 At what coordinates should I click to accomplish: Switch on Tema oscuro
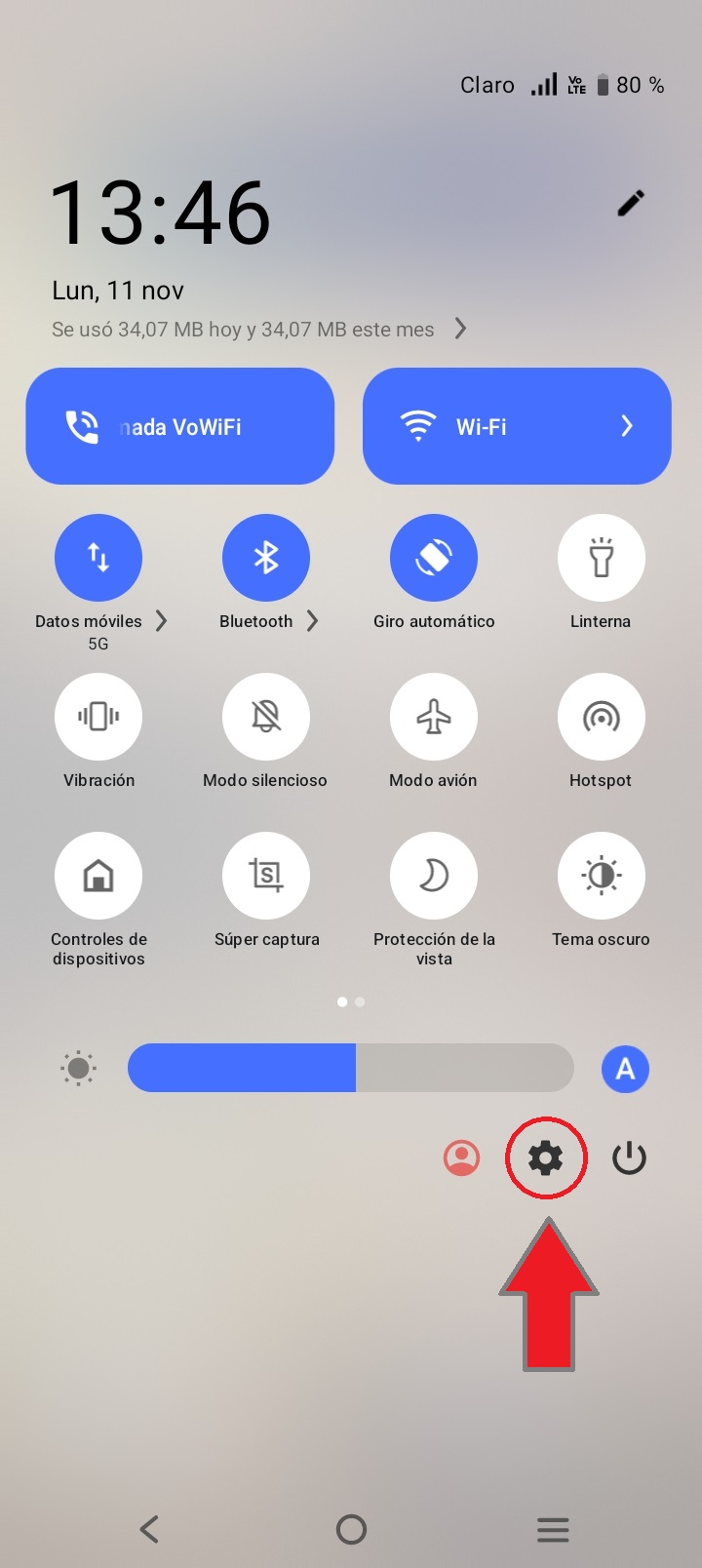point(601,876)
